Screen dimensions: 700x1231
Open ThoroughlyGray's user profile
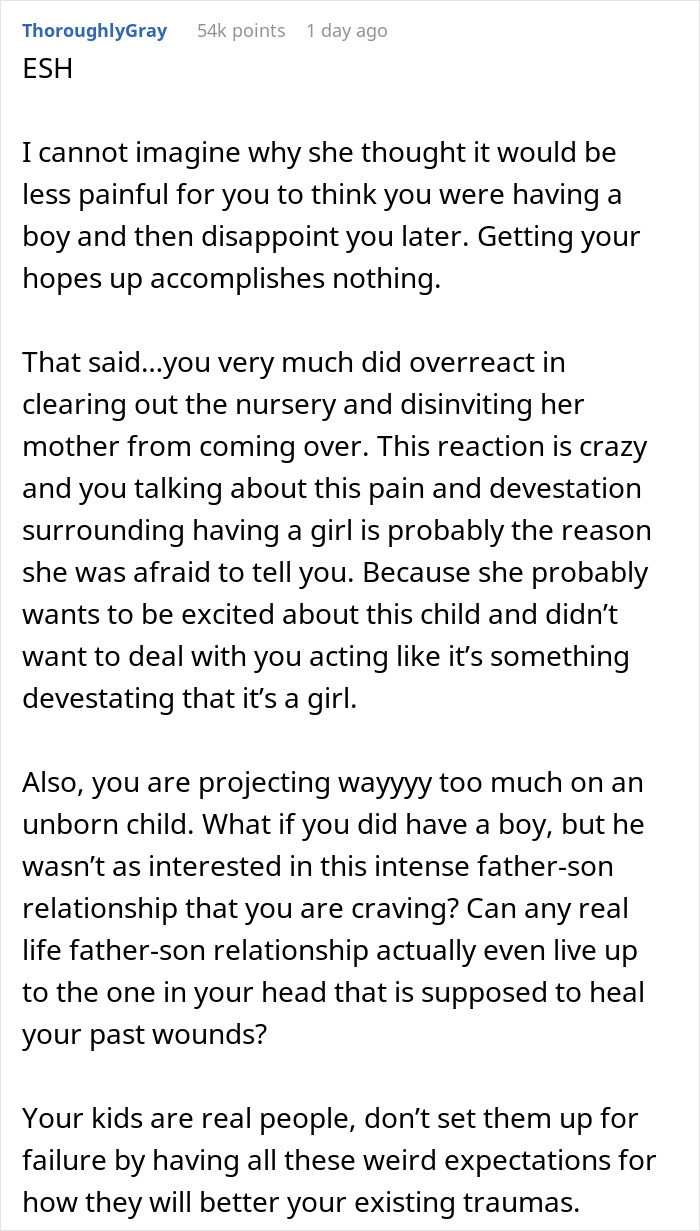(94, 31)
